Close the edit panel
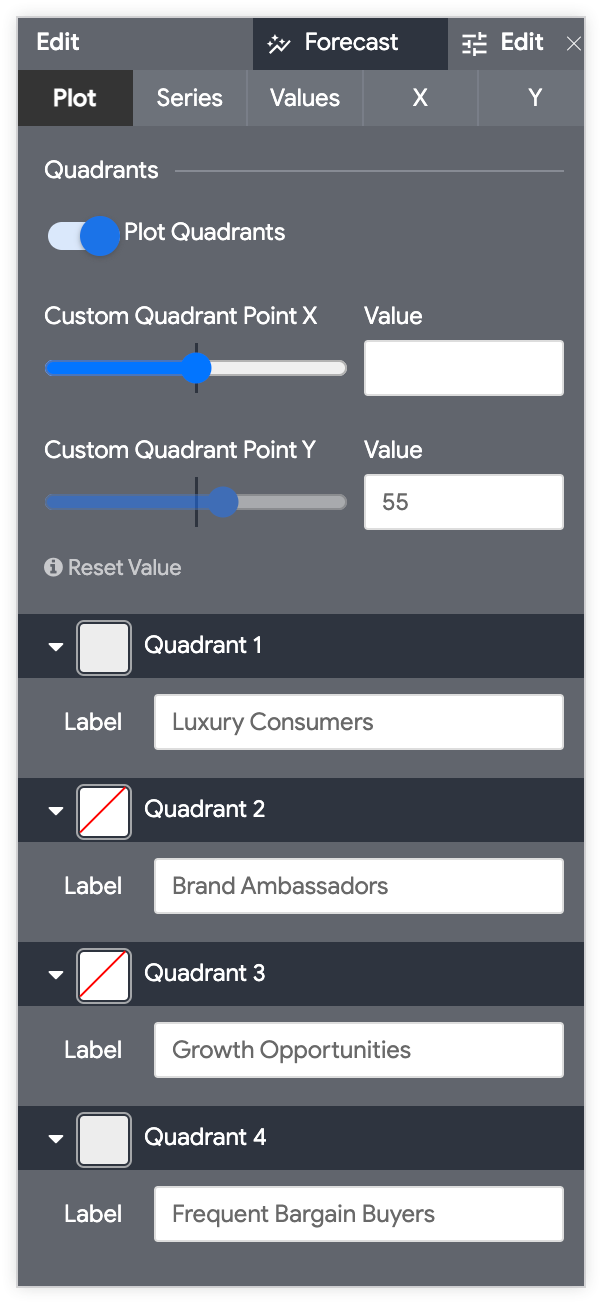 573,44
